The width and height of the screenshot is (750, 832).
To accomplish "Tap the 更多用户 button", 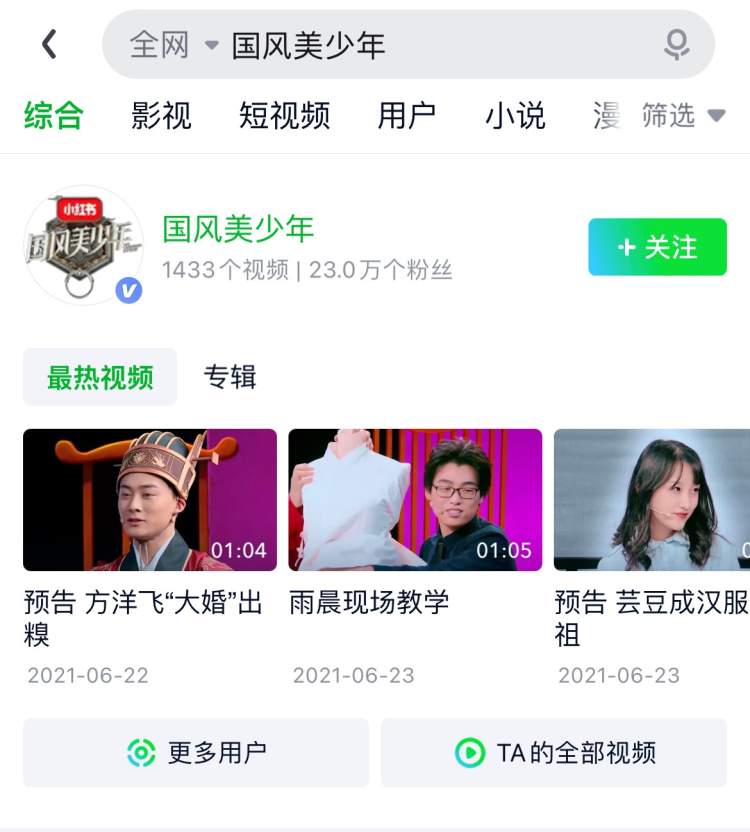I will click(x=196, y=752).
